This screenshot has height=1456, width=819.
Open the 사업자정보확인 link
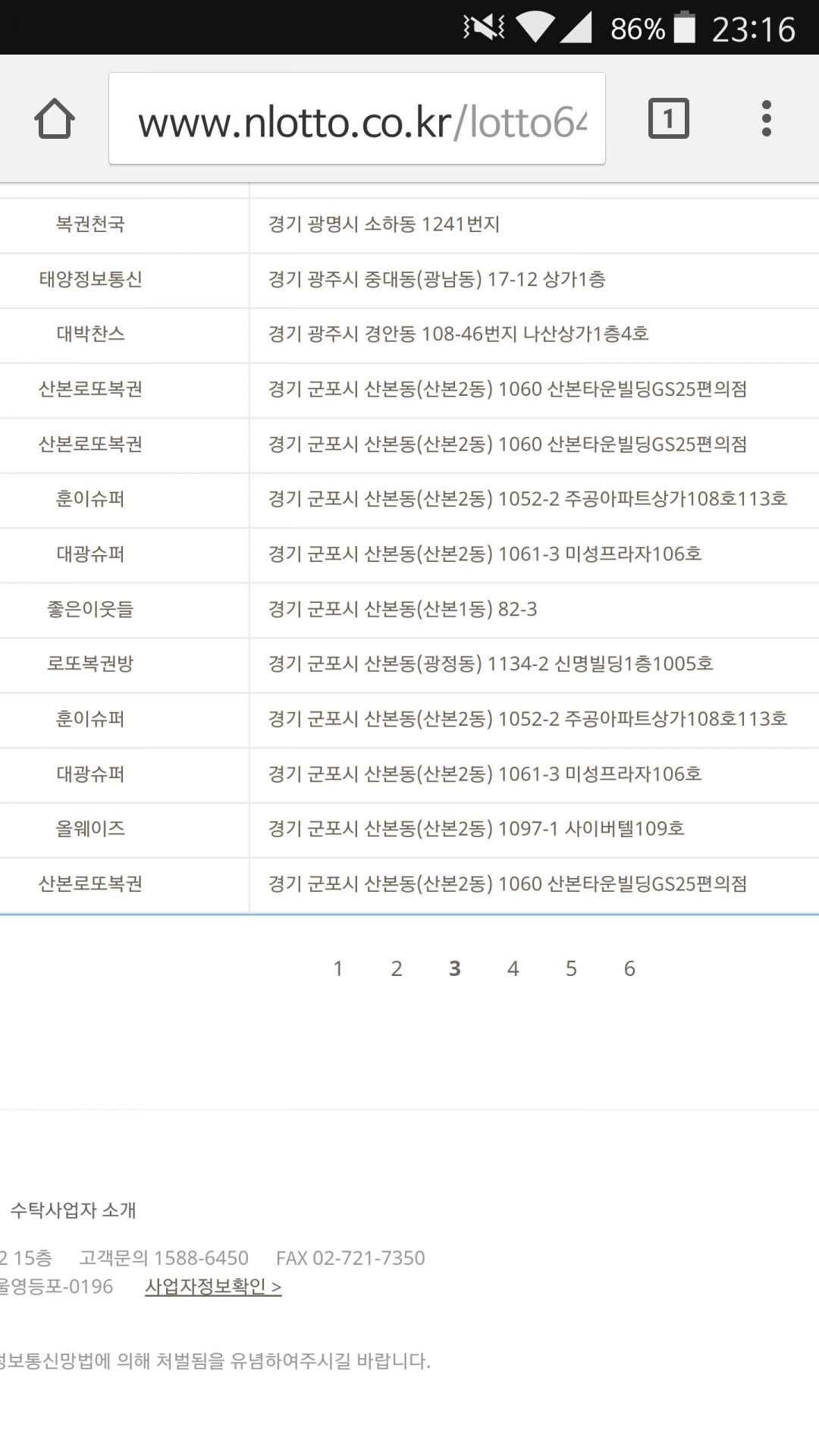(213, 1286)
